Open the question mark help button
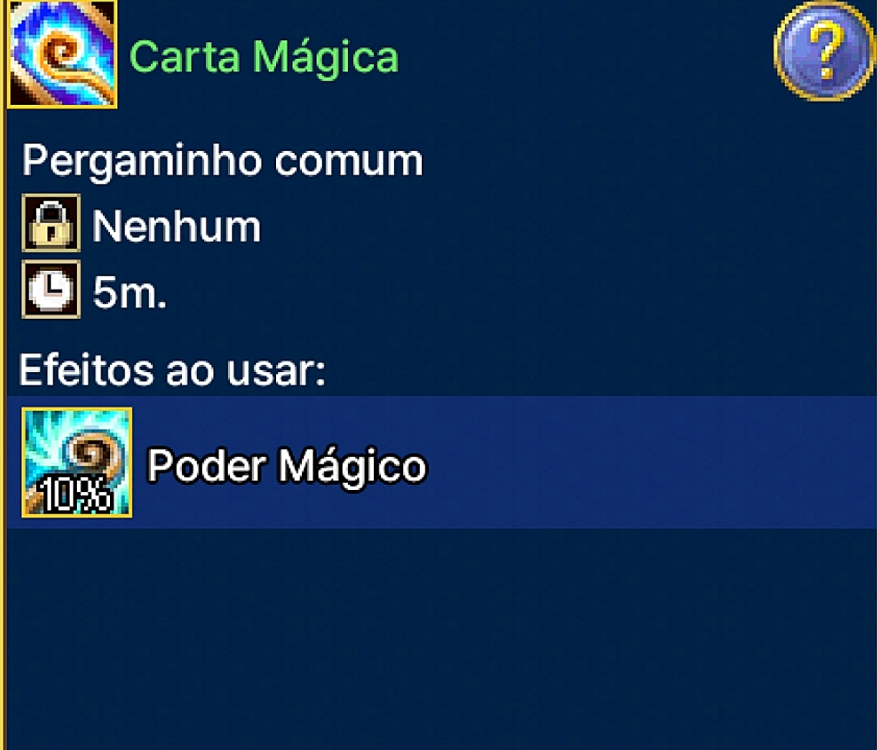 coord(825,50)
